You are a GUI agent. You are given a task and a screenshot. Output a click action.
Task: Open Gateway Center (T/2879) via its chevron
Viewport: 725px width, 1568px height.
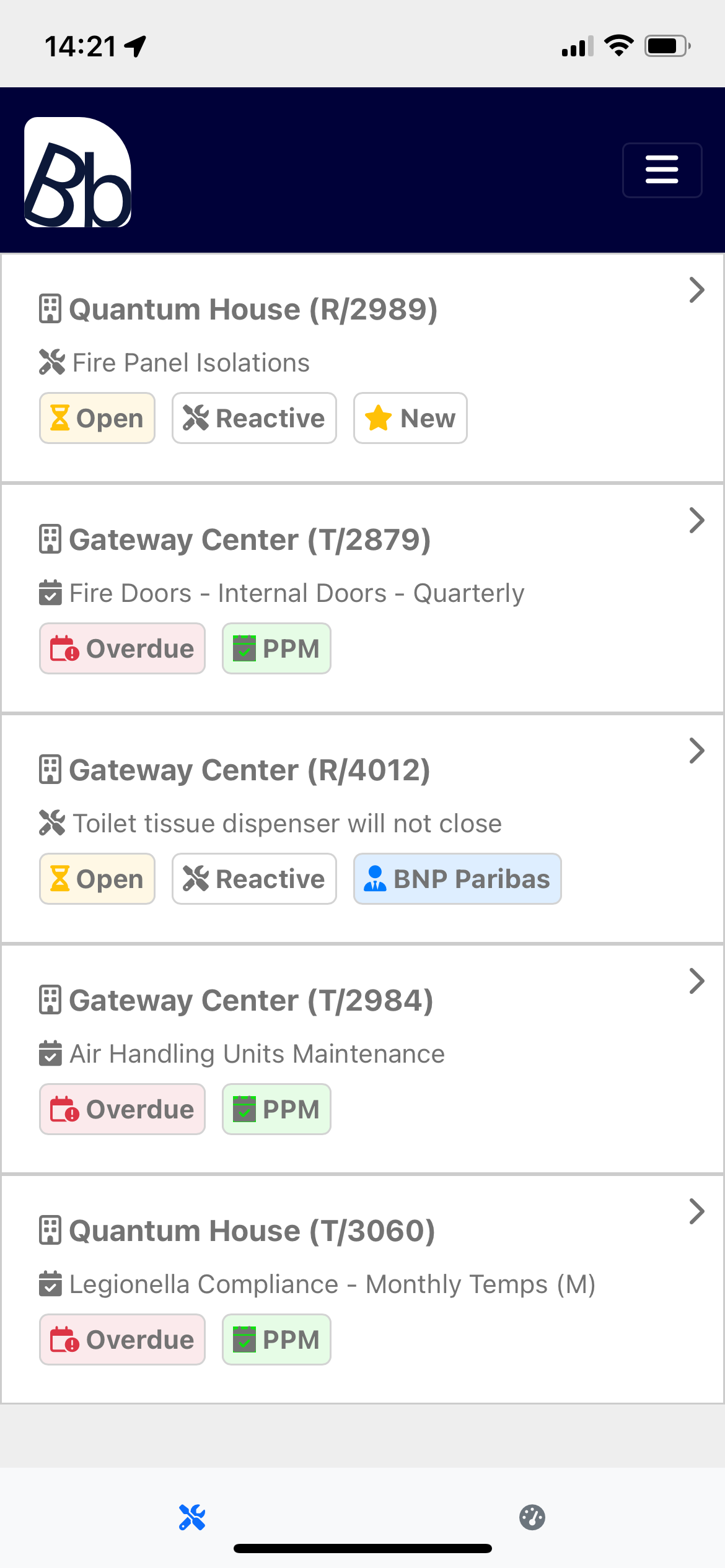tap(696, 520)
